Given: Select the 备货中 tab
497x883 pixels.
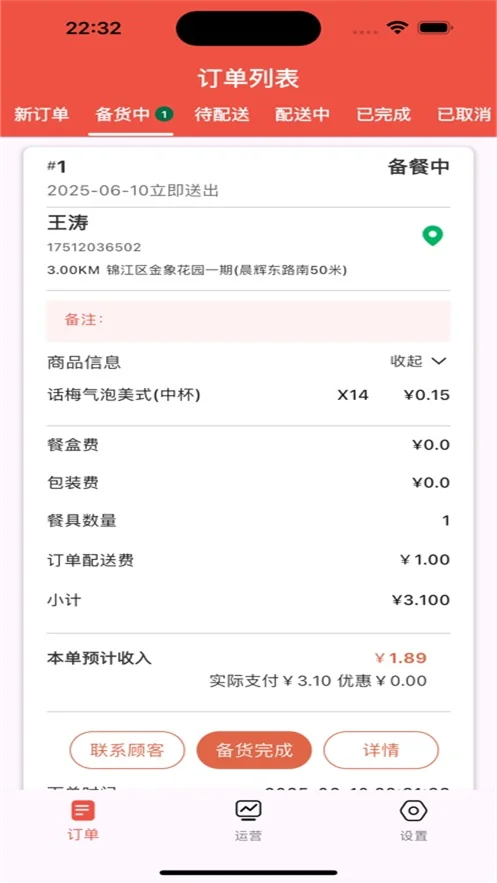Looking at the screenshot, I should 133,114.
